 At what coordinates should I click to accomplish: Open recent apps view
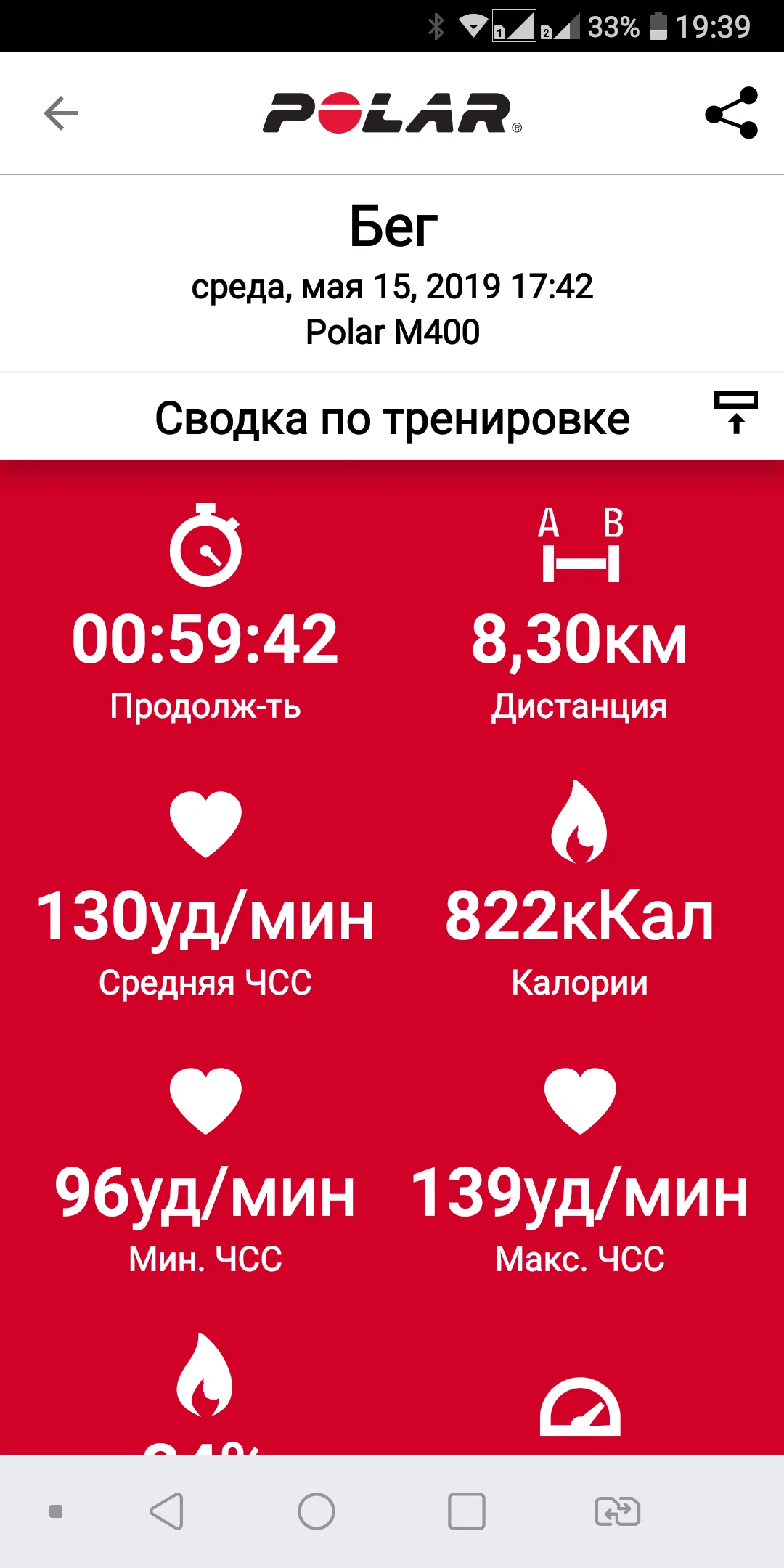click(x=466, y=1511)
